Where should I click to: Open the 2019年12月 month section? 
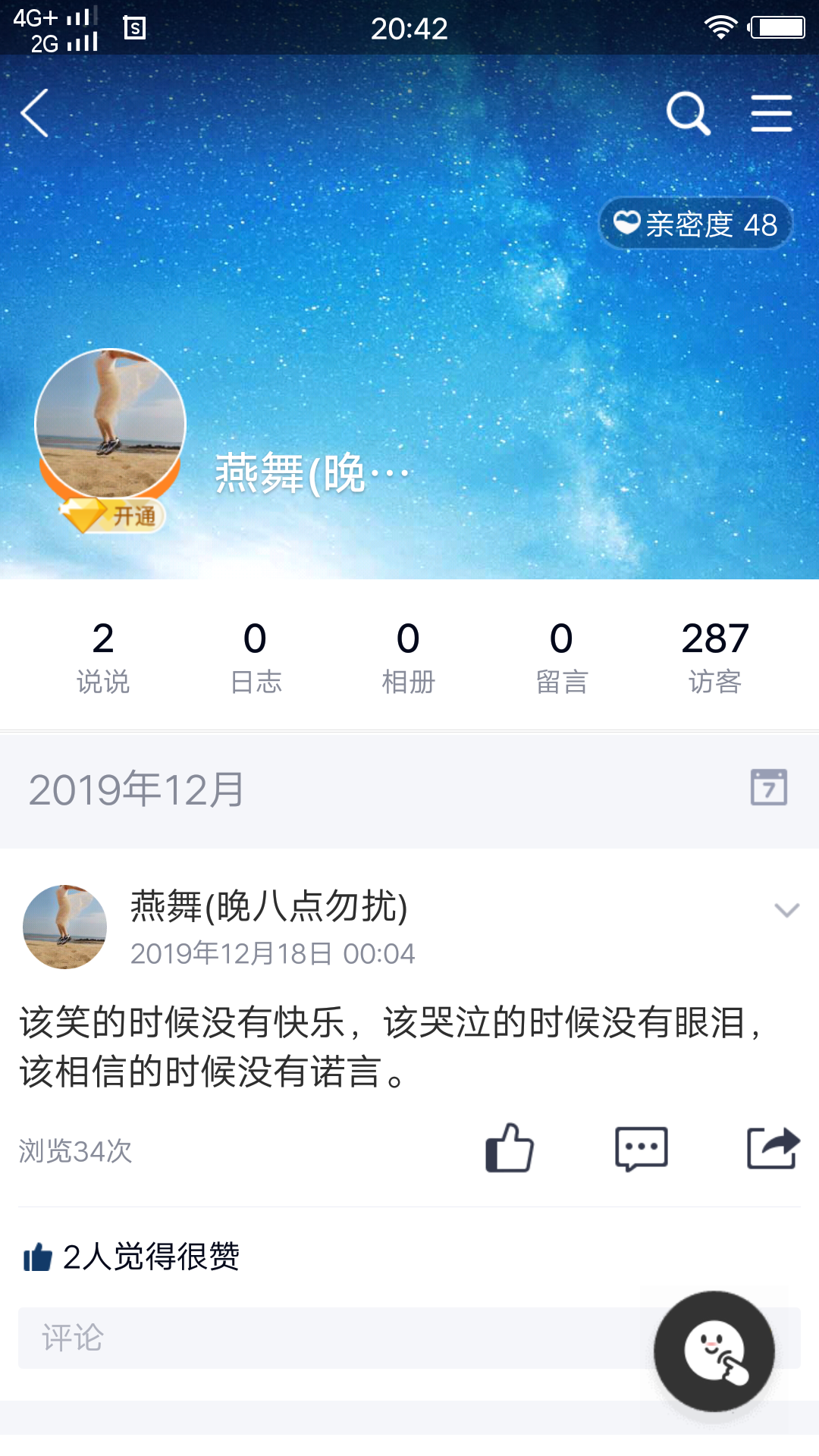[x=136, y=789]
